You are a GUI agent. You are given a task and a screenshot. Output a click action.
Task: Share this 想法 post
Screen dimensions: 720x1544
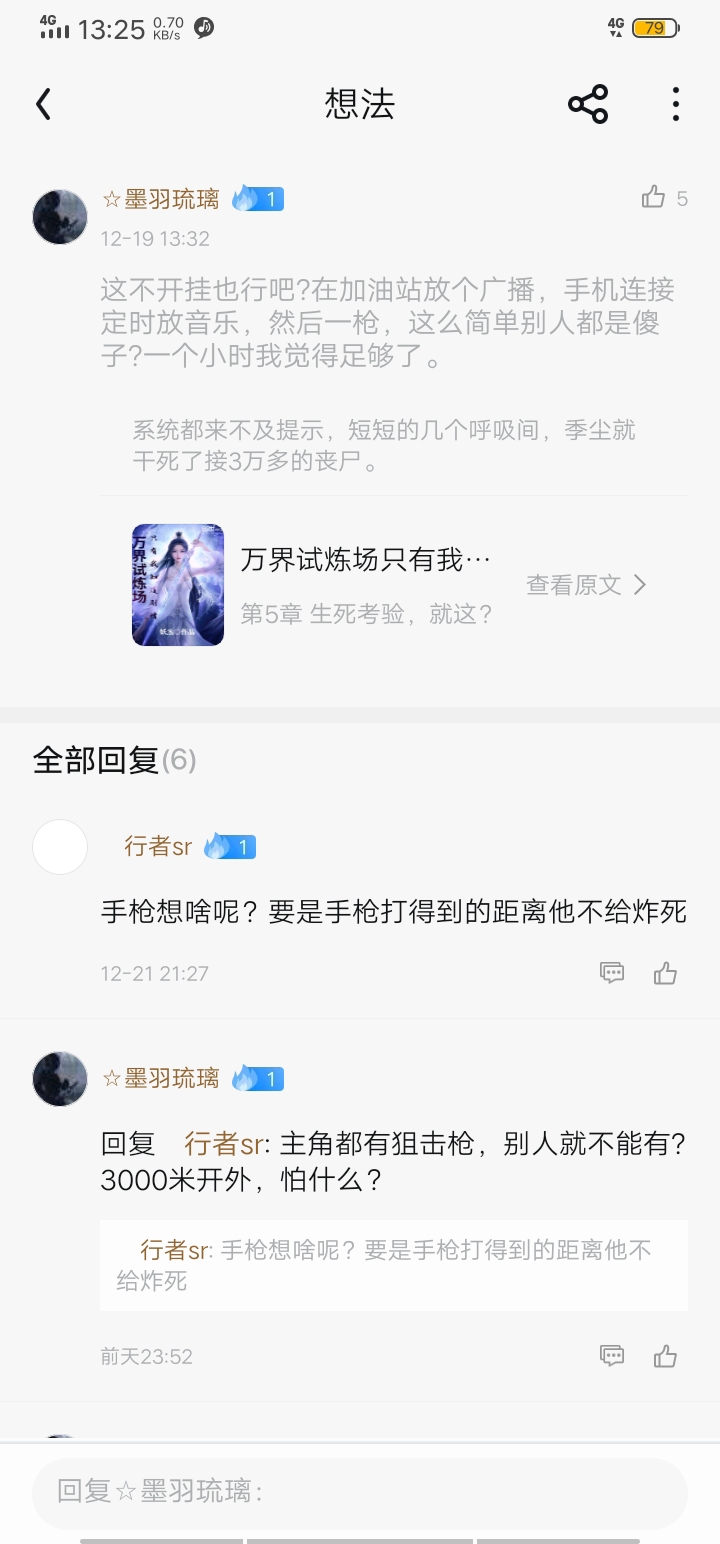[x=588, y=104]
